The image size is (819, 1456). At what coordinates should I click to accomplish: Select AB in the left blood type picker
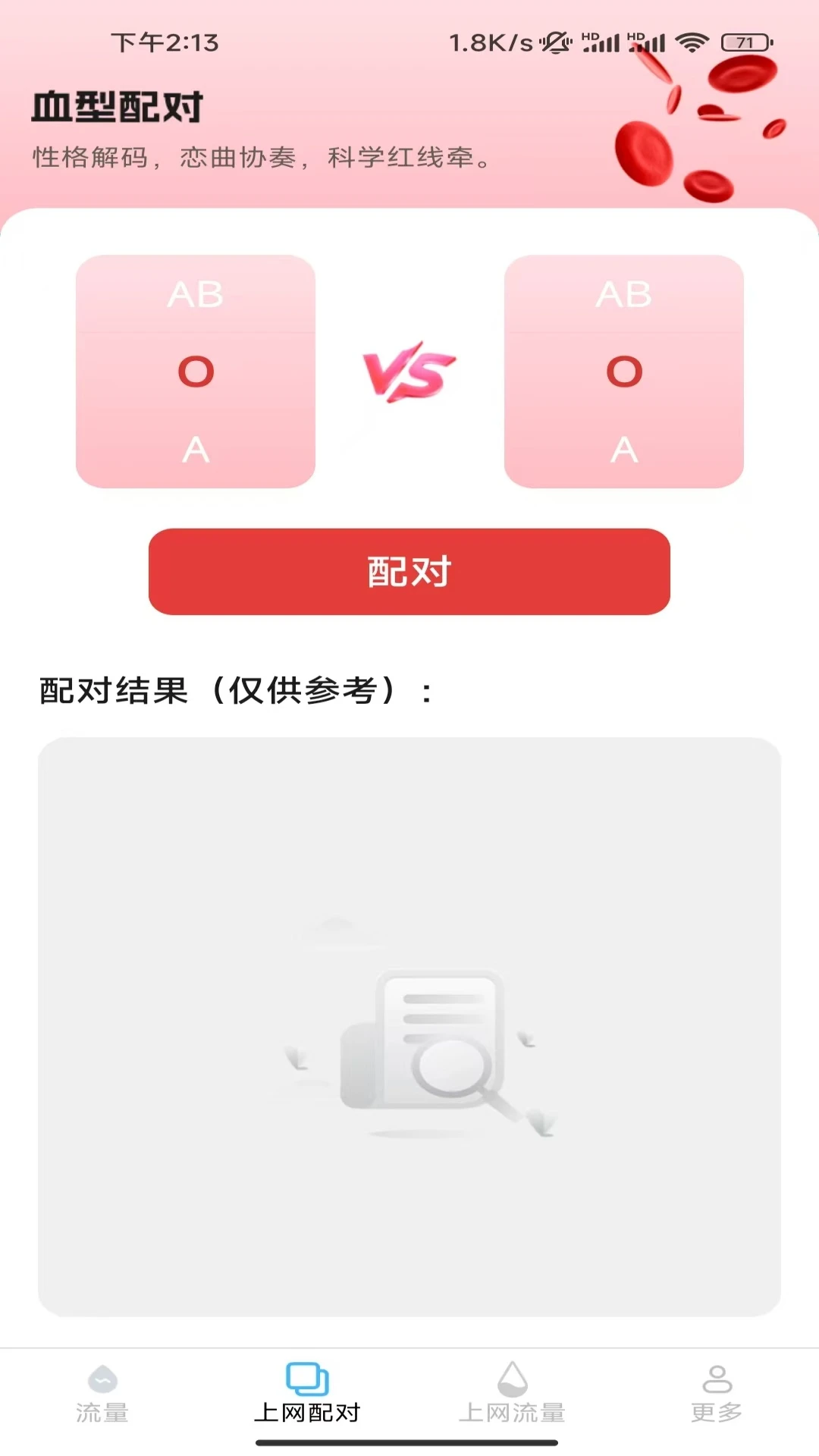click(x=196, y=294)
